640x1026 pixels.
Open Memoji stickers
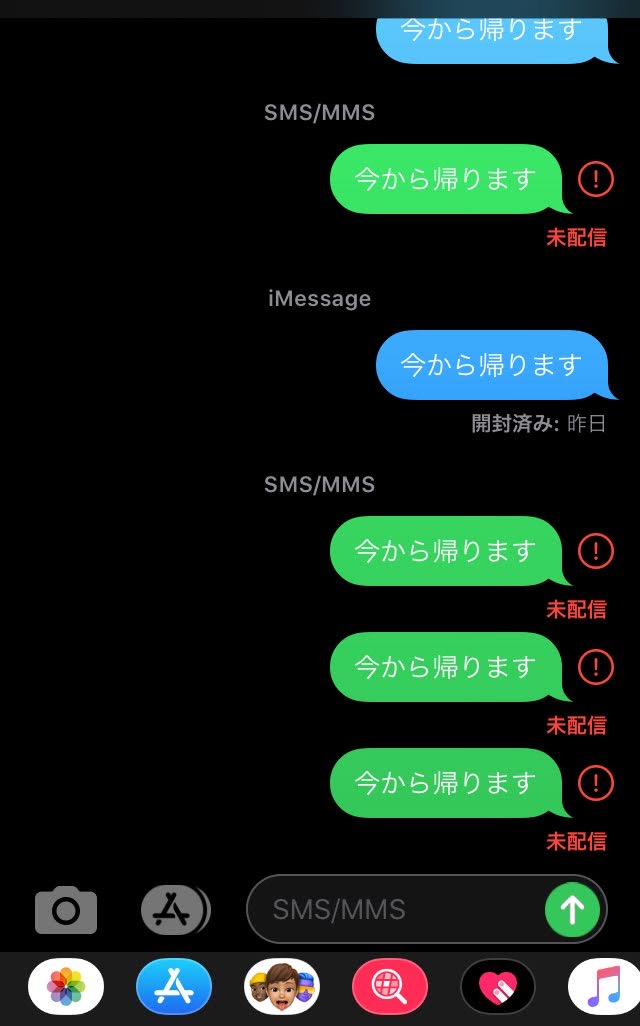tap(282, 987)
